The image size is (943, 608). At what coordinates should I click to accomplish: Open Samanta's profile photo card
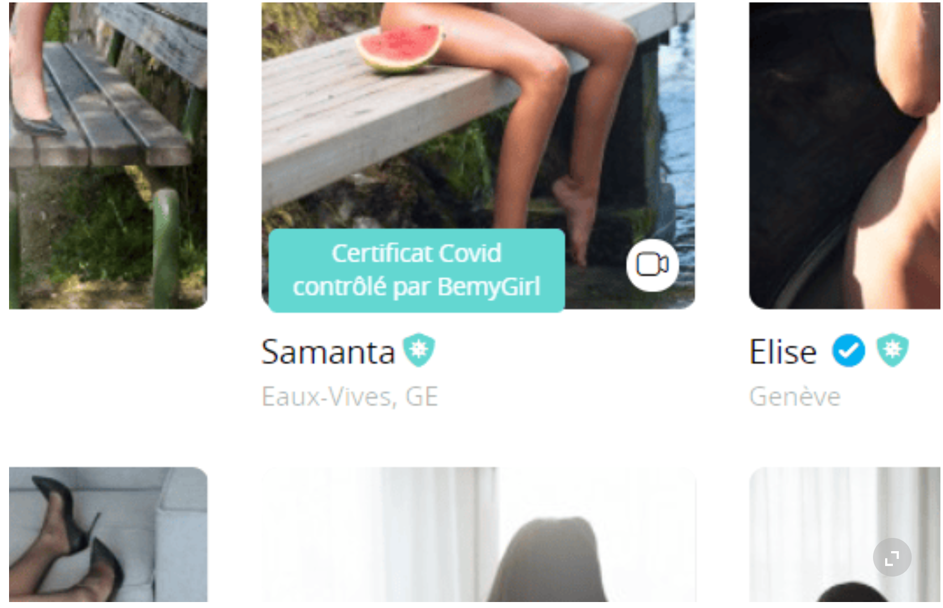pyautogui.click(x=478, y=120)
